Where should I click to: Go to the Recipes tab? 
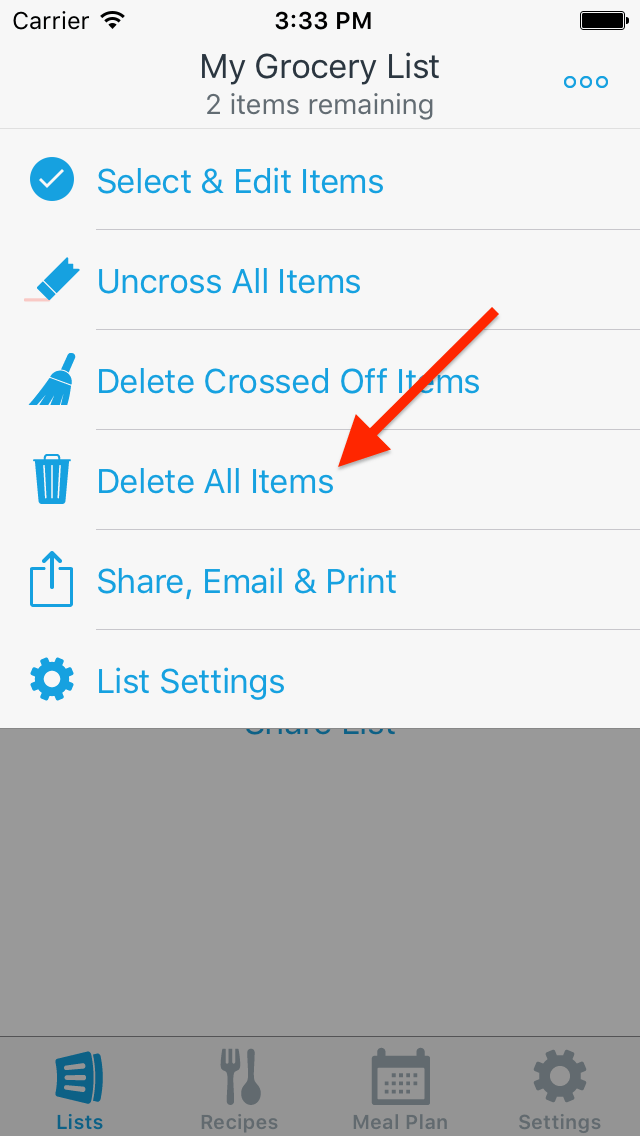239,1090
